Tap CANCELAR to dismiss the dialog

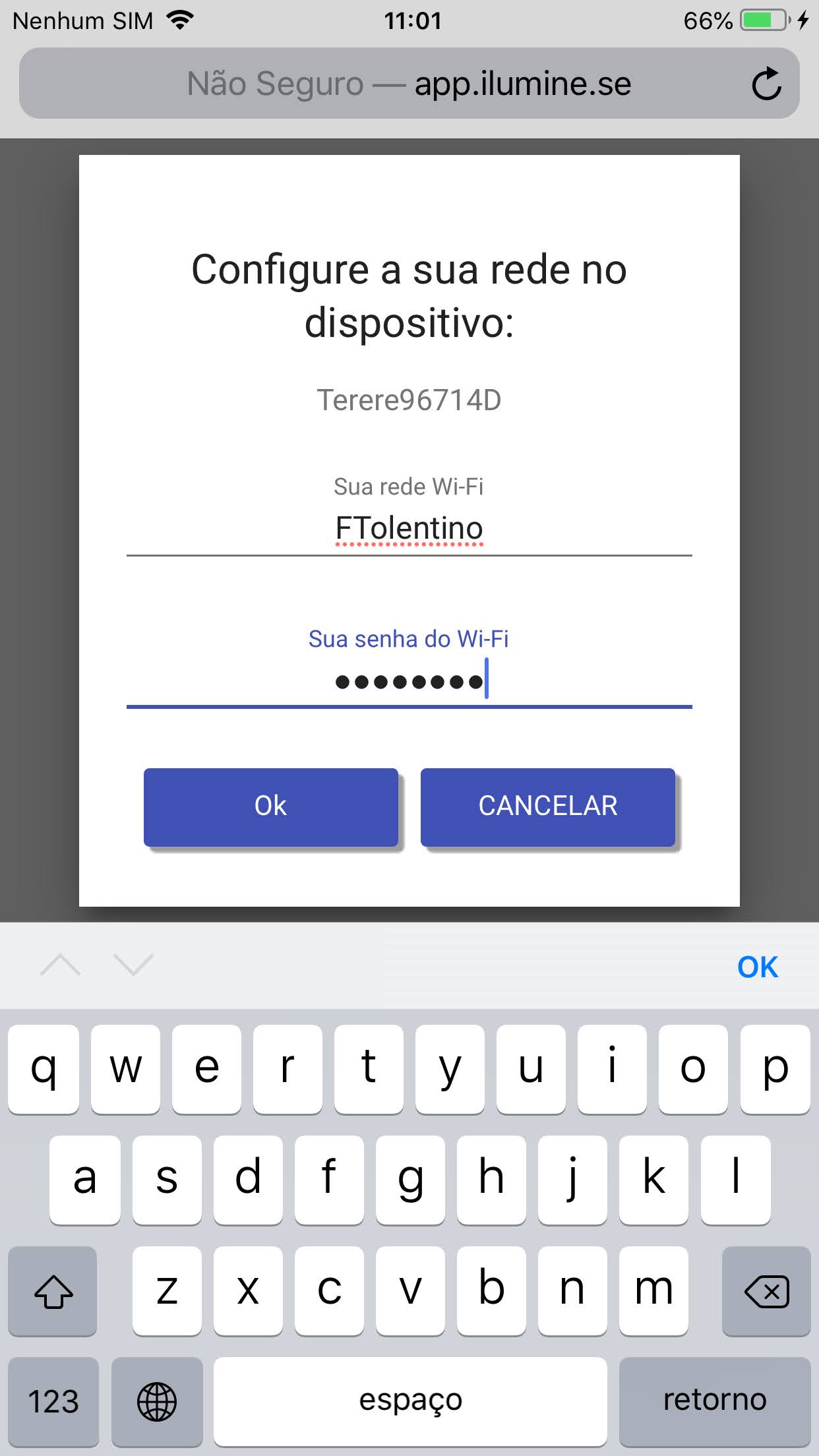(547, 806)
